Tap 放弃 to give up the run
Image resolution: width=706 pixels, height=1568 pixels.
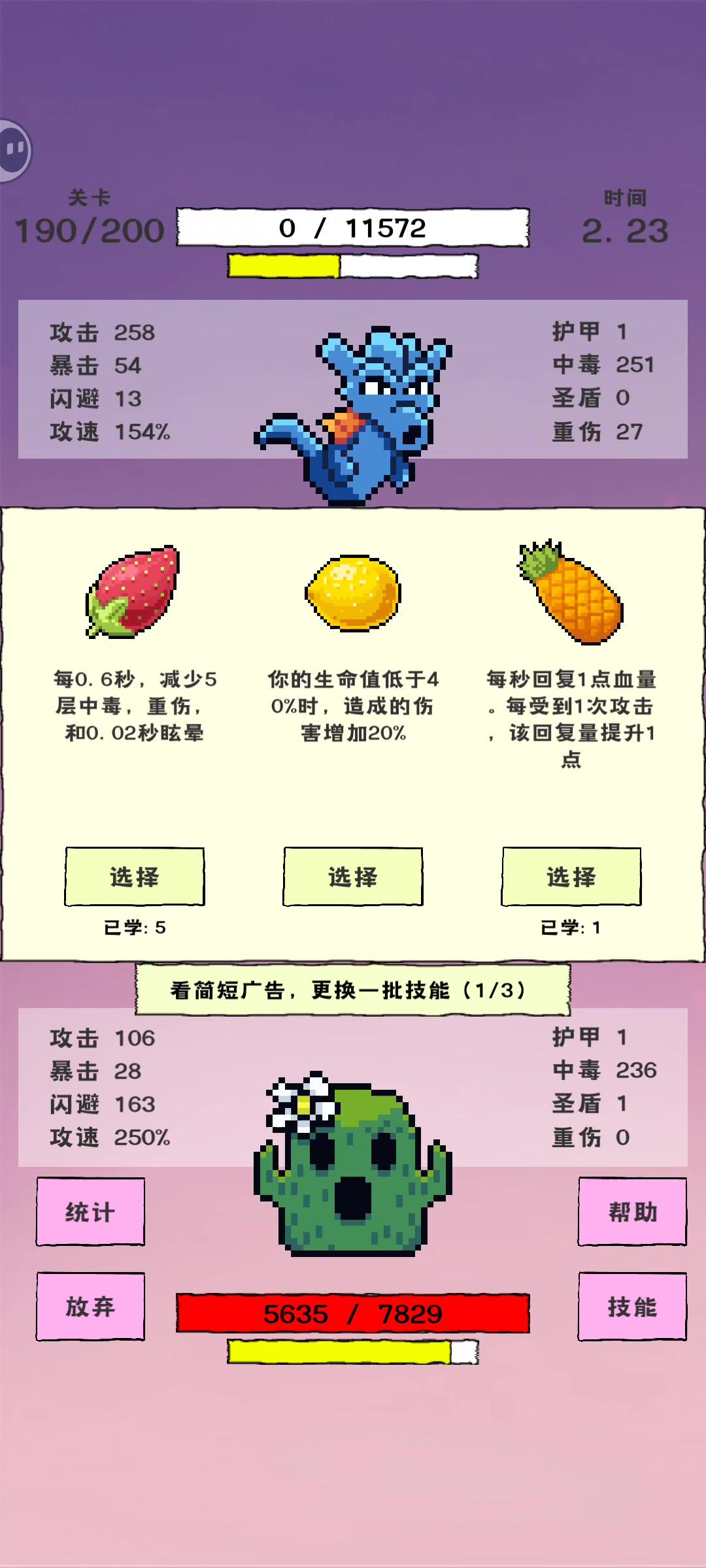90,1307
